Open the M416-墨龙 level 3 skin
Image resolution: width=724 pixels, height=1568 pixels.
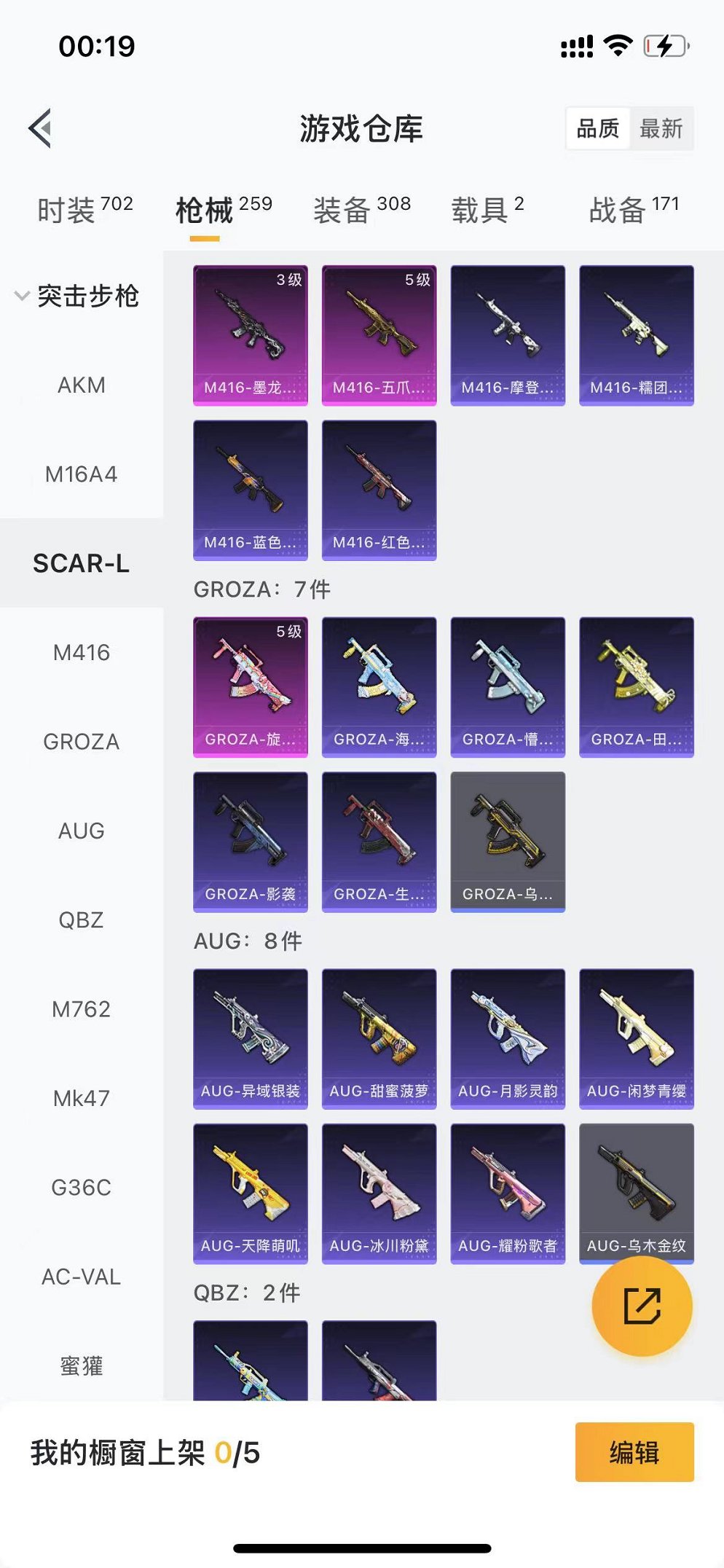point(251,335)
